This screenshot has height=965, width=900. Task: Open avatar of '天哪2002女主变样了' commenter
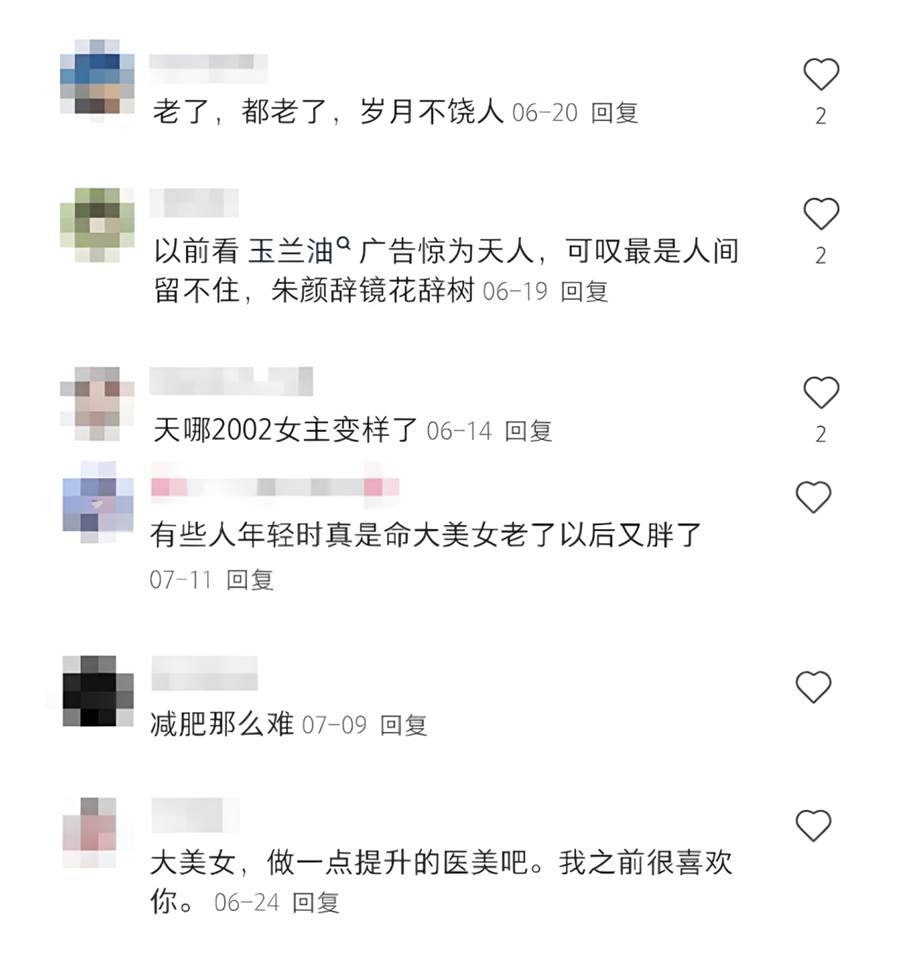point(97,402)
